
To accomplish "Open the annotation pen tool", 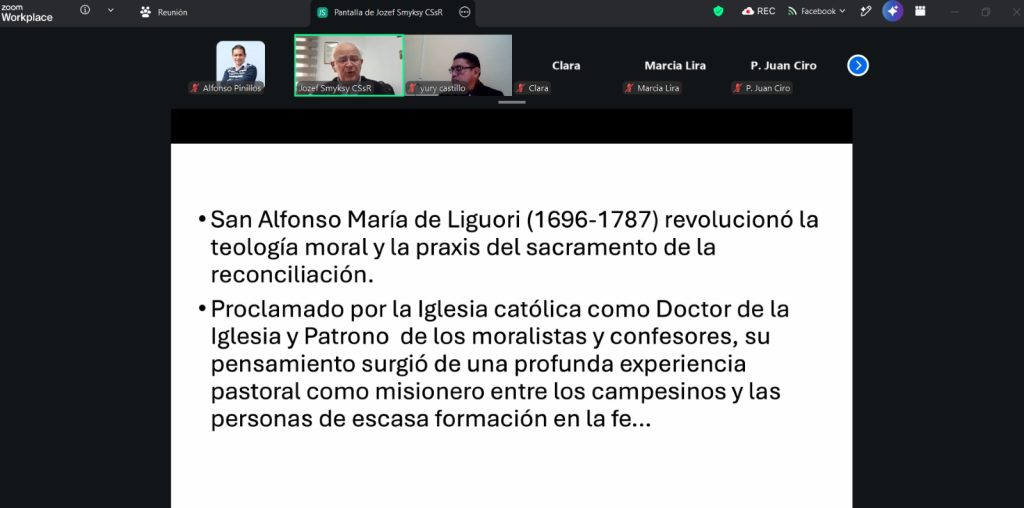I will (866, 11).
